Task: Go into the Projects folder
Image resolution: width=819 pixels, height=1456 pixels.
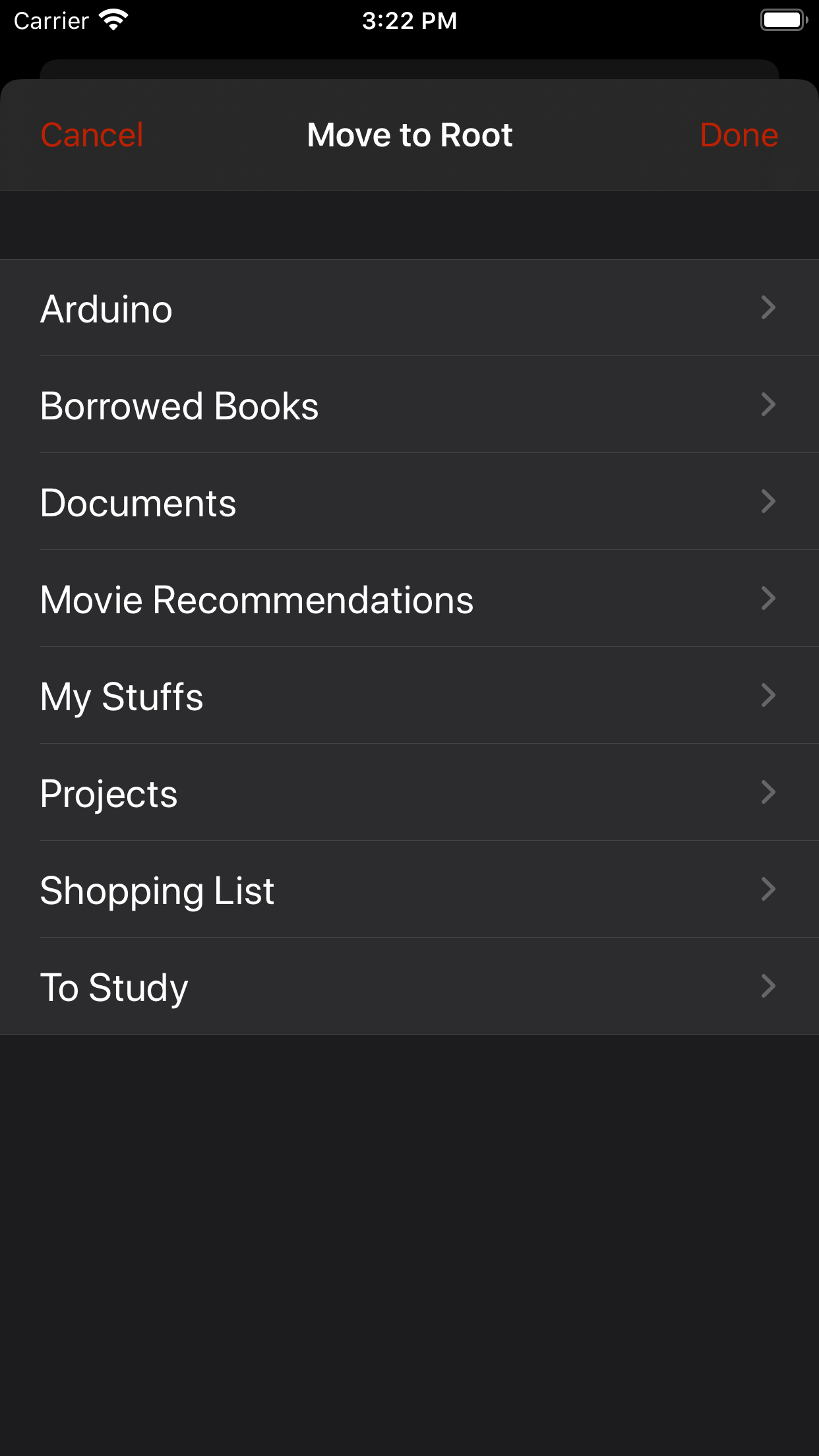Action: pos(409,793)
